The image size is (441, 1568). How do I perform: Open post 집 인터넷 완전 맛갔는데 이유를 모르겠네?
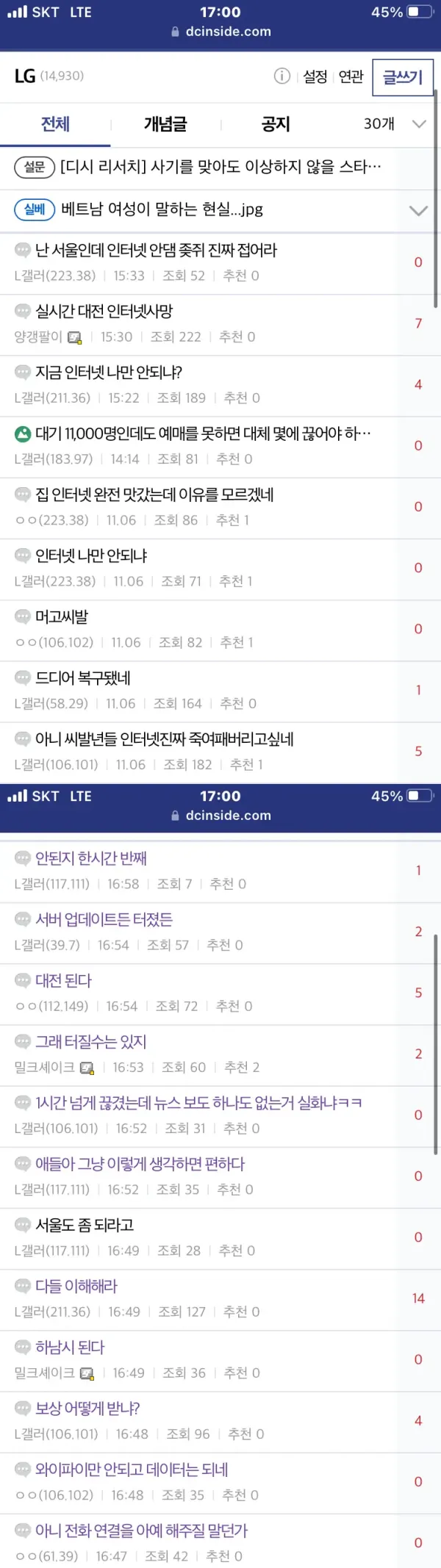tap(154, 495)
